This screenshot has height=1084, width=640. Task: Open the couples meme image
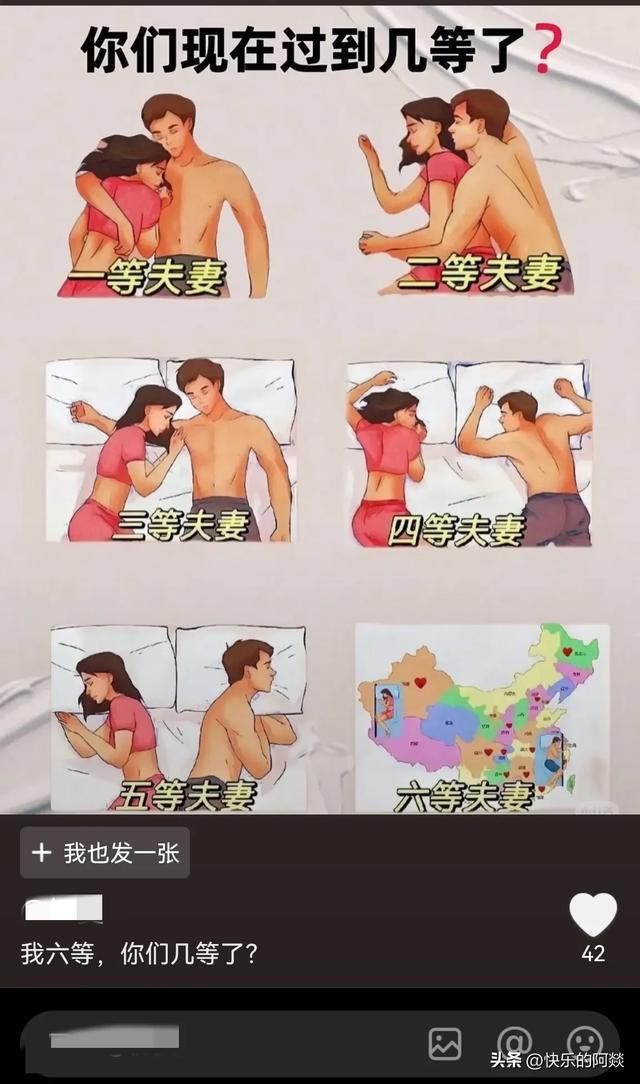(320, 420)
